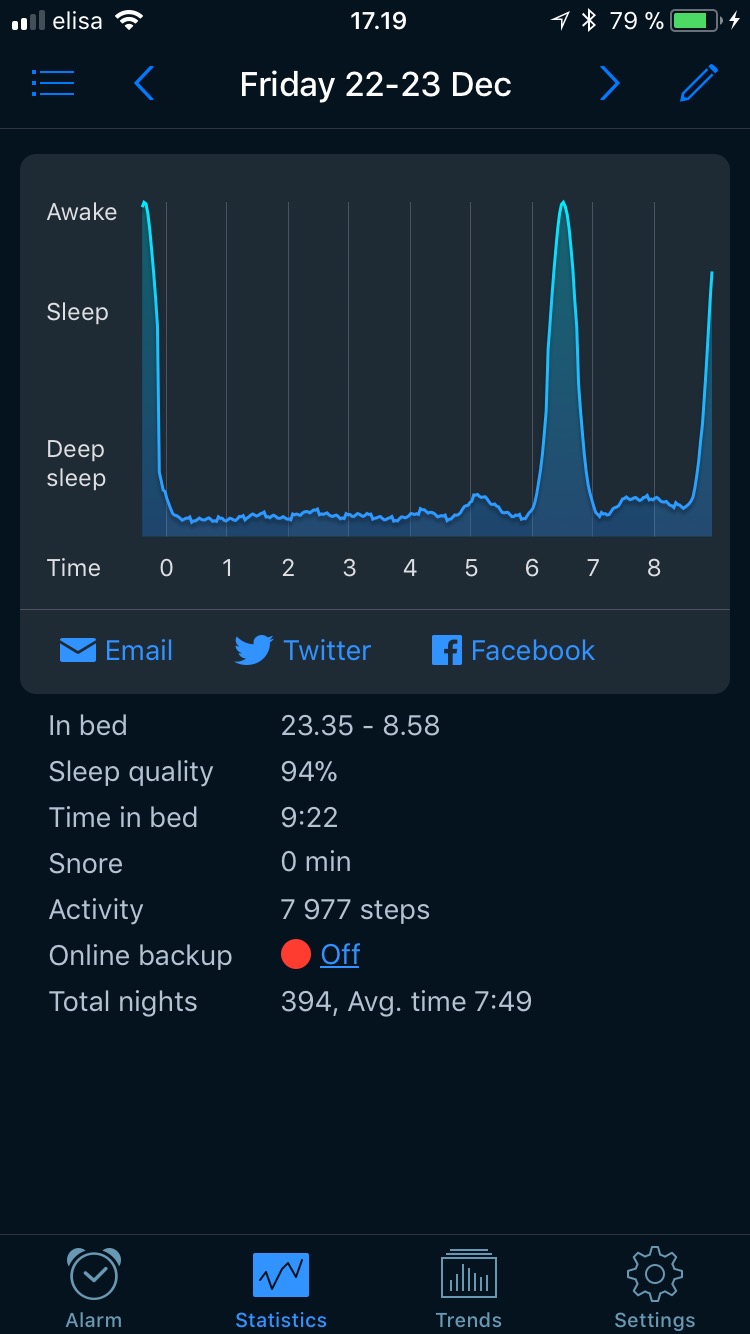750x1334 pixels.
Task: Go to the next night's data
Action: click(x=610, y=84)
